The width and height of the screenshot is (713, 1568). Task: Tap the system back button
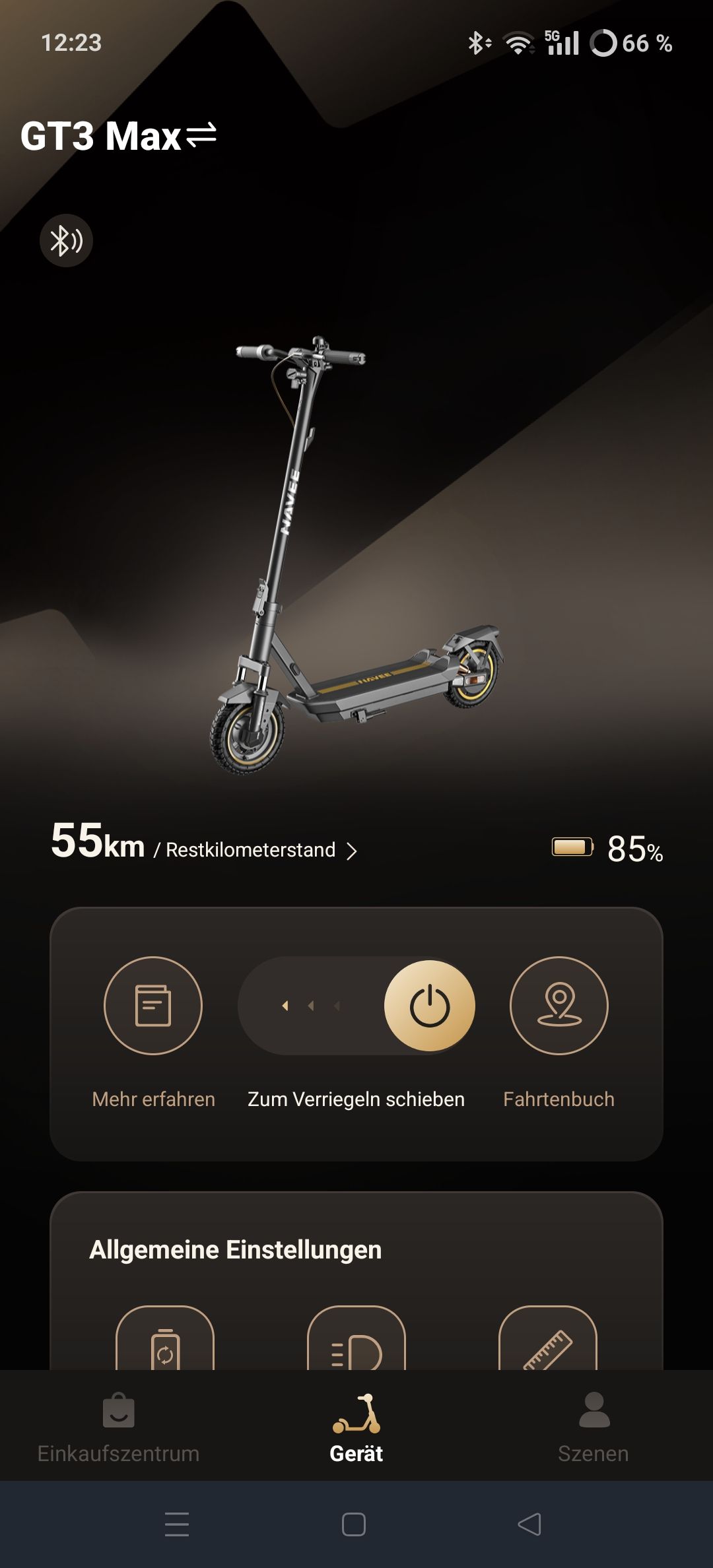[x=529, y=1524]
